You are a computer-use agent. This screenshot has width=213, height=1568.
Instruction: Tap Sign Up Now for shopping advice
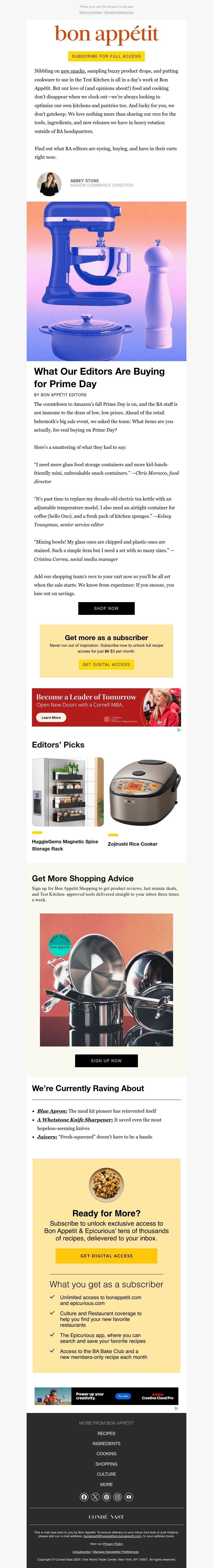106,1060
